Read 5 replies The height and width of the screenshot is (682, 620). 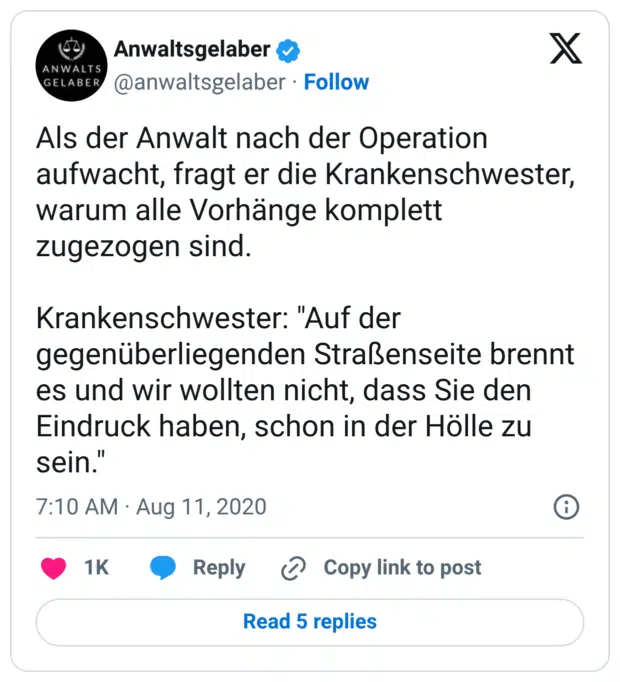pyautogui.click(x=310, y=622)
